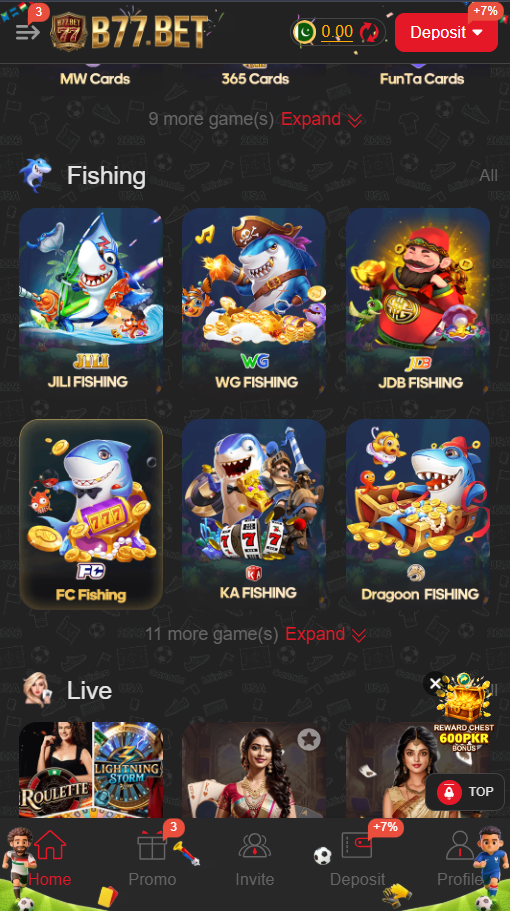This screenshot has height=911, width=510.
Task: Play KA FISHING game
Action: (254, 514)
